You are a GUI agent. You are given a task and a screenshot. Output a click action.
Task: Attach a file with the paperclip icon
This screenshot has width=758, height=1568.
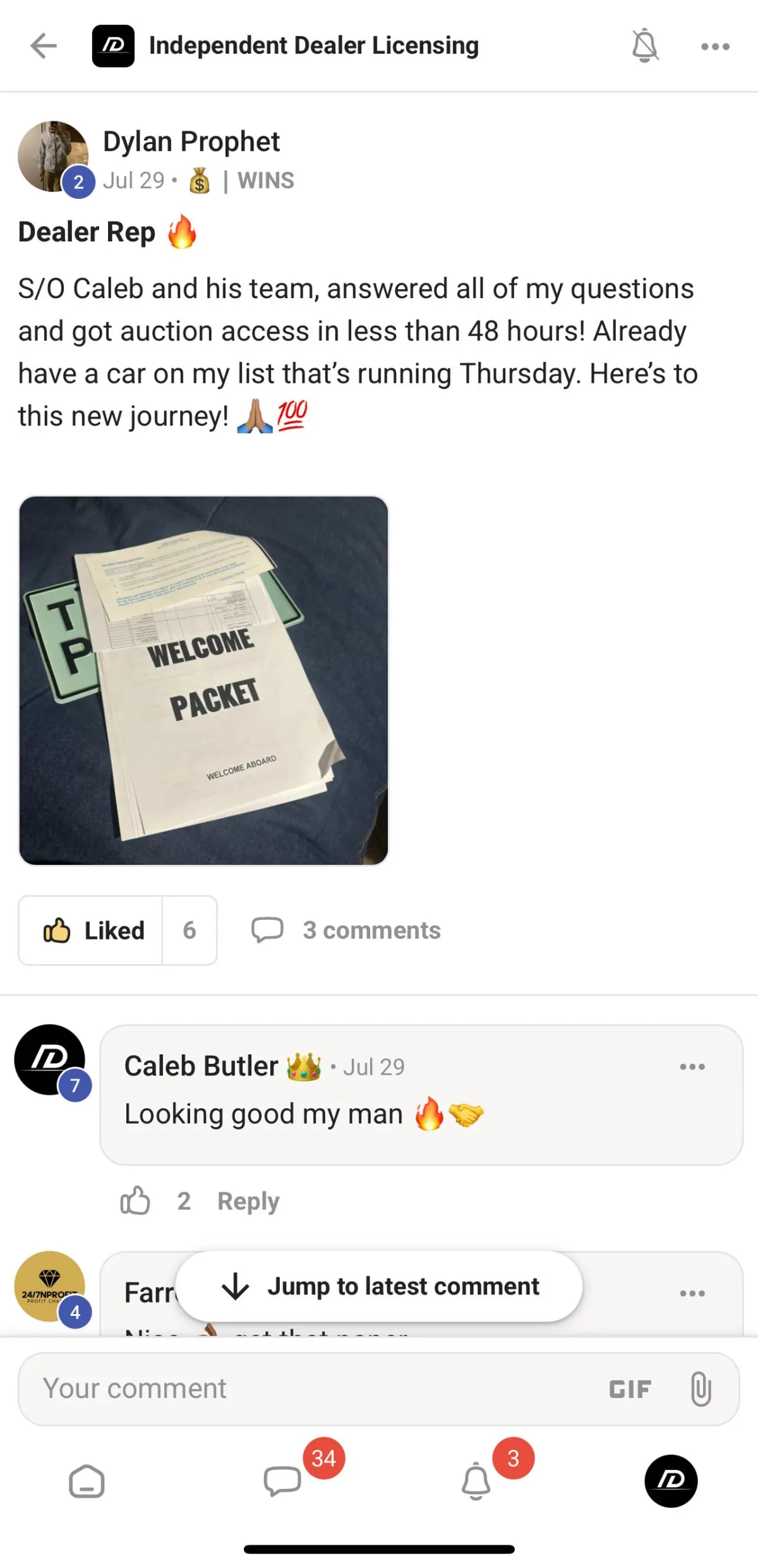[701, 1389]
